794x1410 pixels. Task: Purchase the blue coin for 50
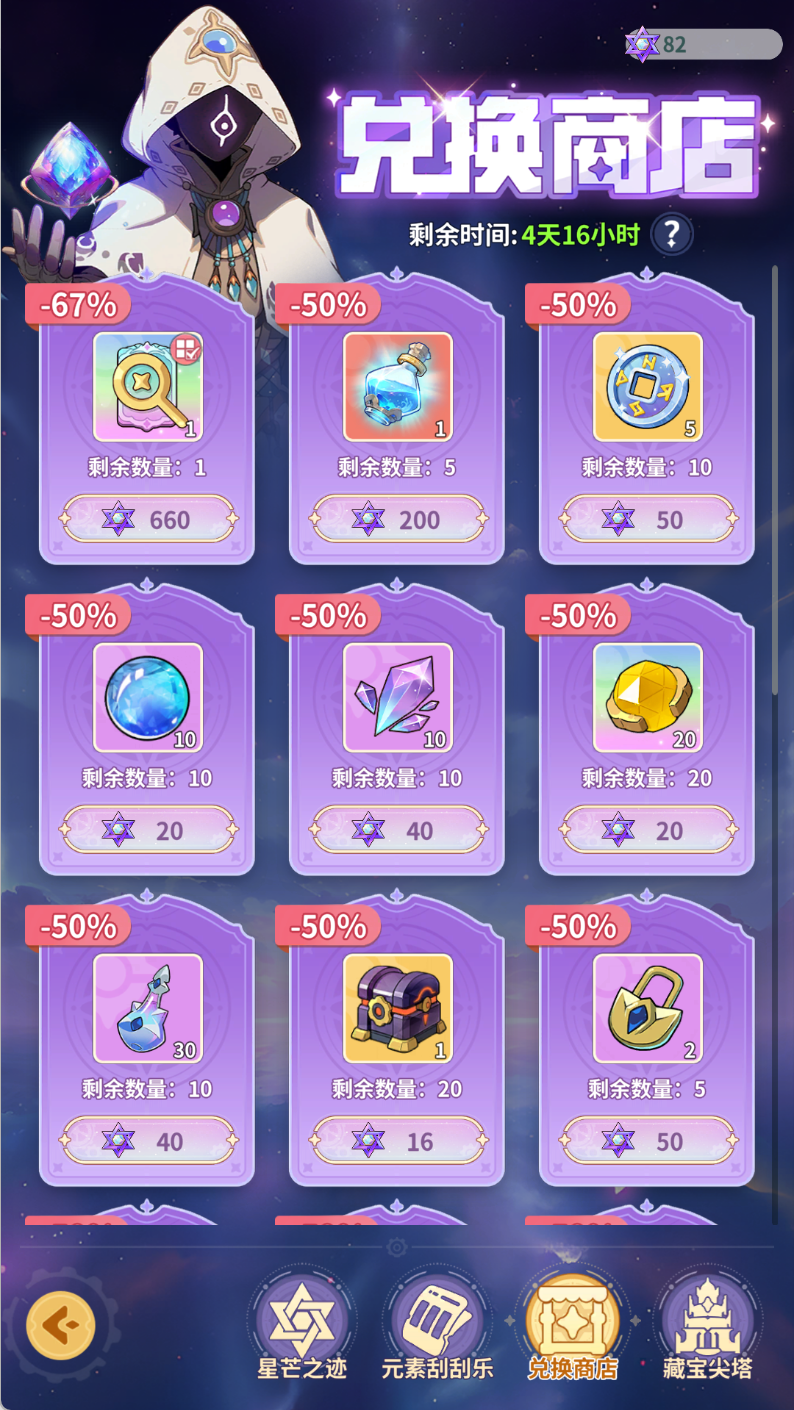tap(648, 519)
